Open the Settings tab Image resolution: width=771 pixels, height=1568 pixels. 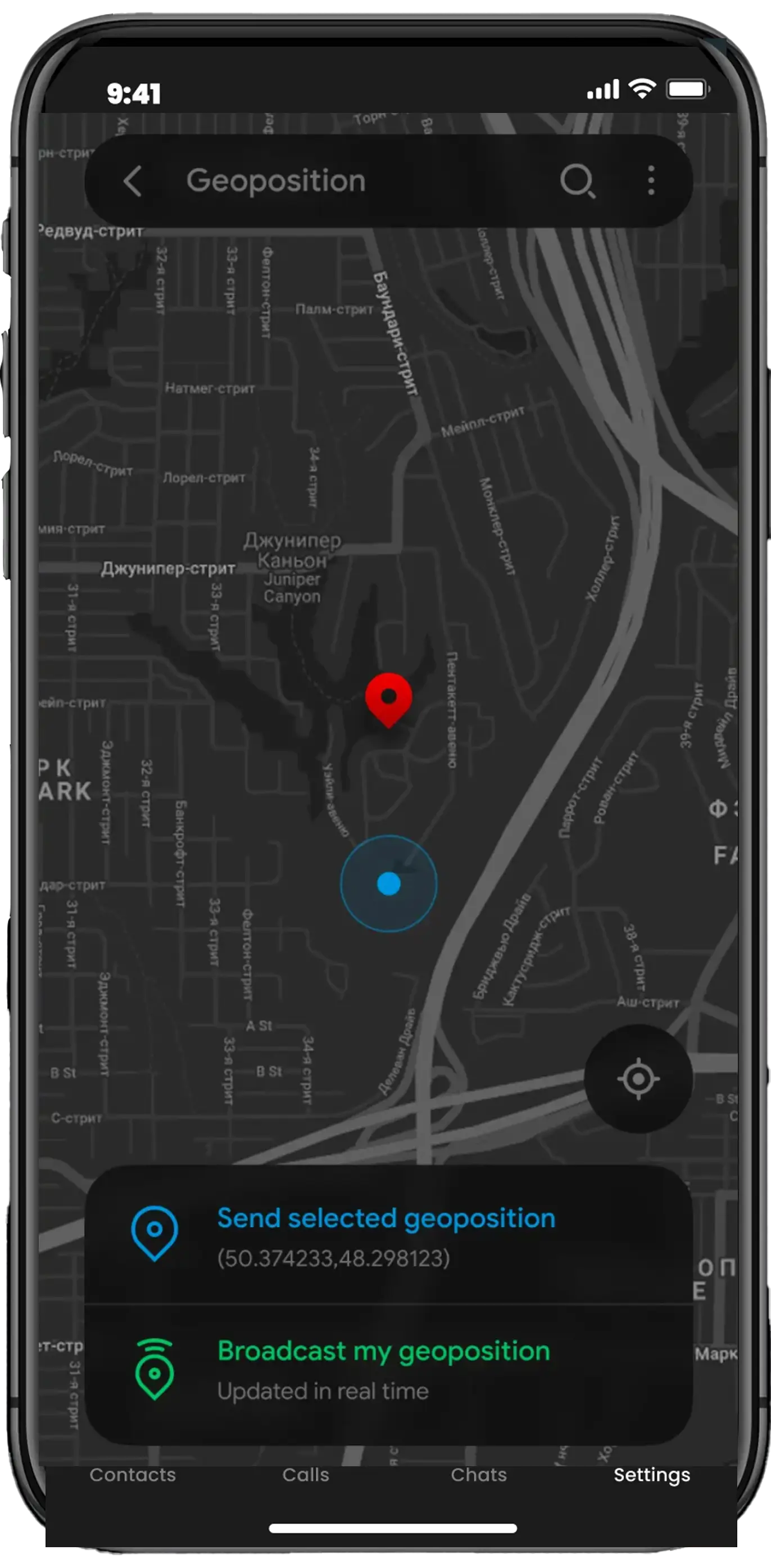point(652,1475)
